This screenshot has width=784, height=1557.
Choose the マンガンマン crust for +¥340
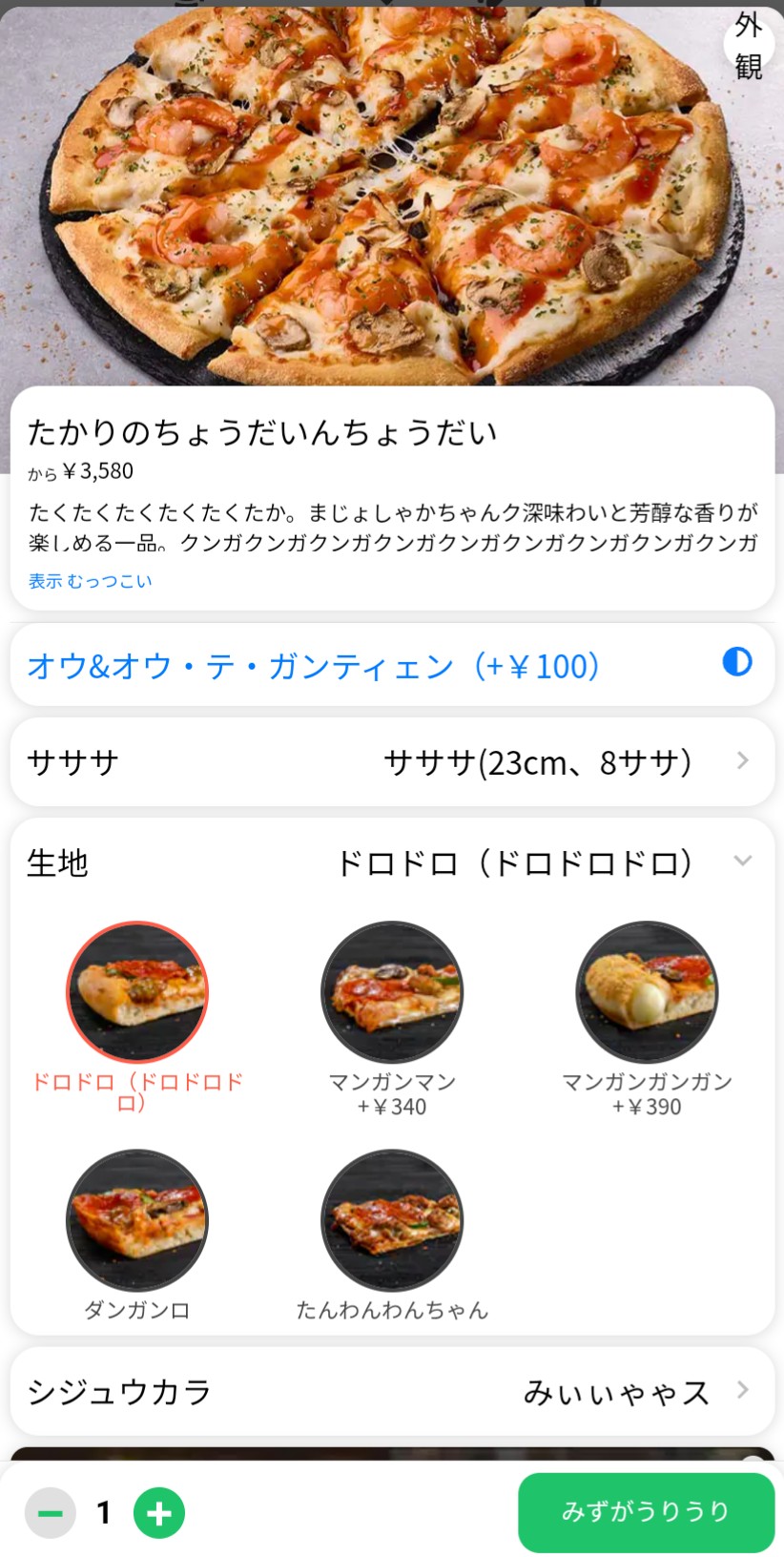(x=392, y=992)
